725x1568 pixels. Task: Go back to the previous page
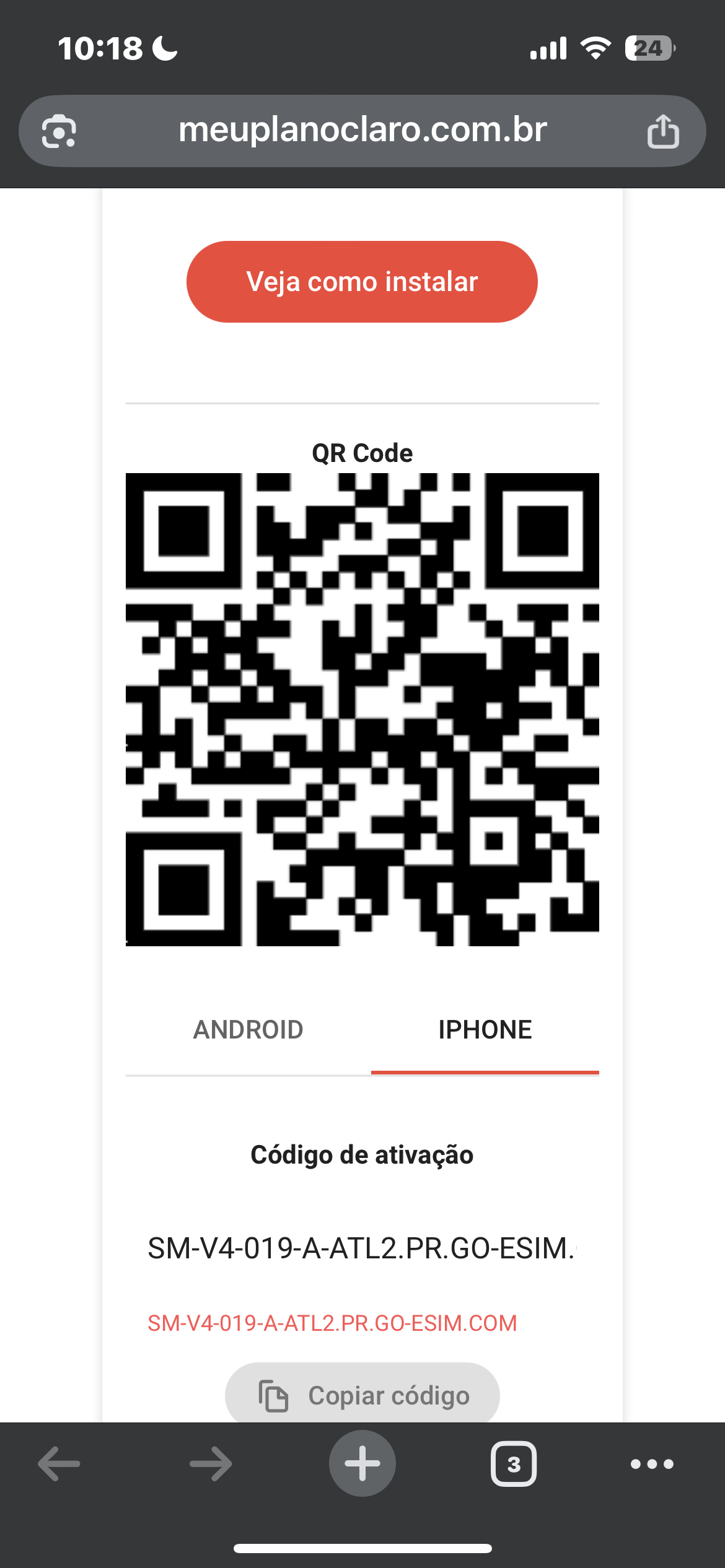(59, 1464)
